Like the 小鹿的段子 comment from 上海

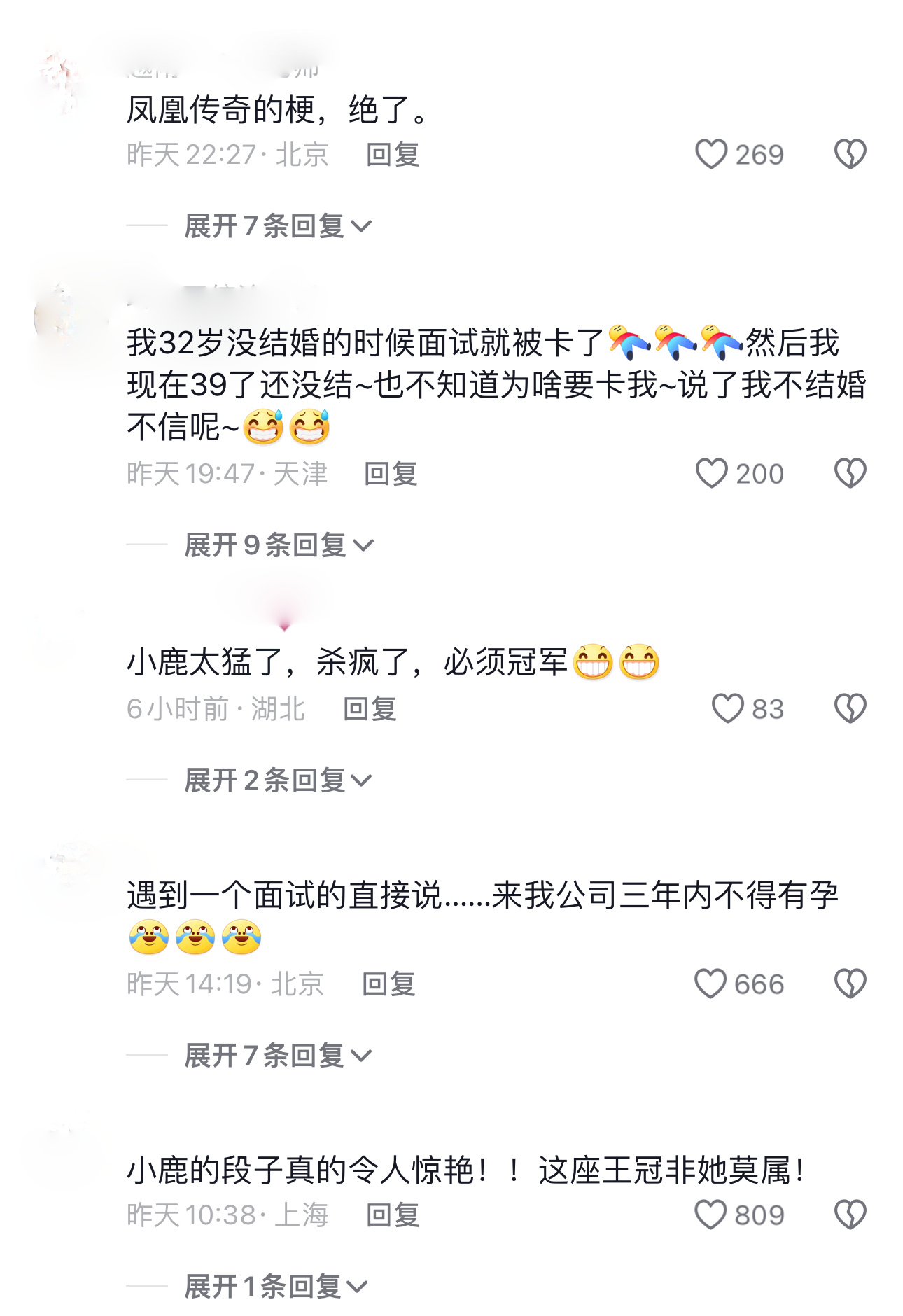710,1214
